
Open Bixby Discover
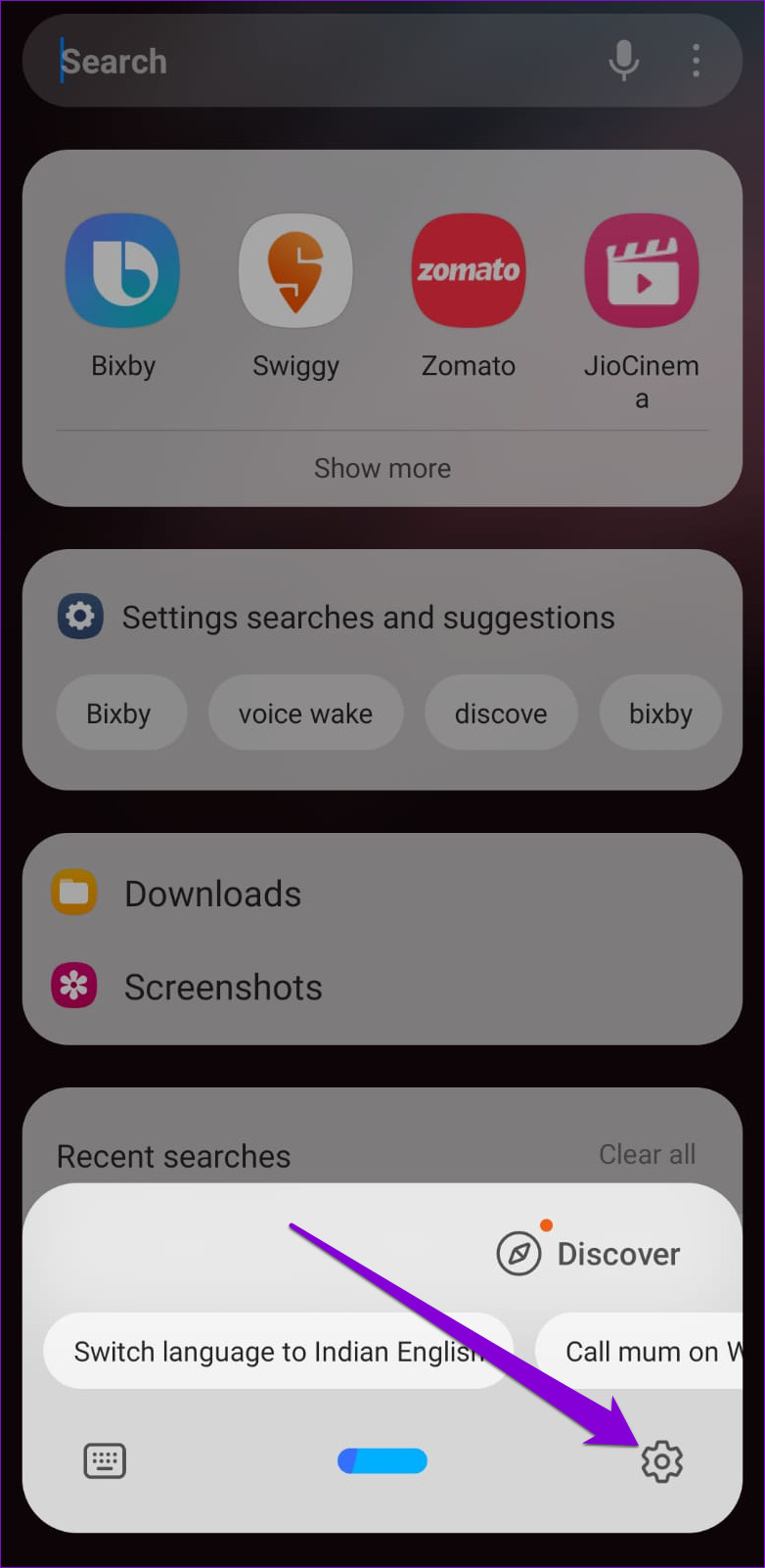point(590,1254)
